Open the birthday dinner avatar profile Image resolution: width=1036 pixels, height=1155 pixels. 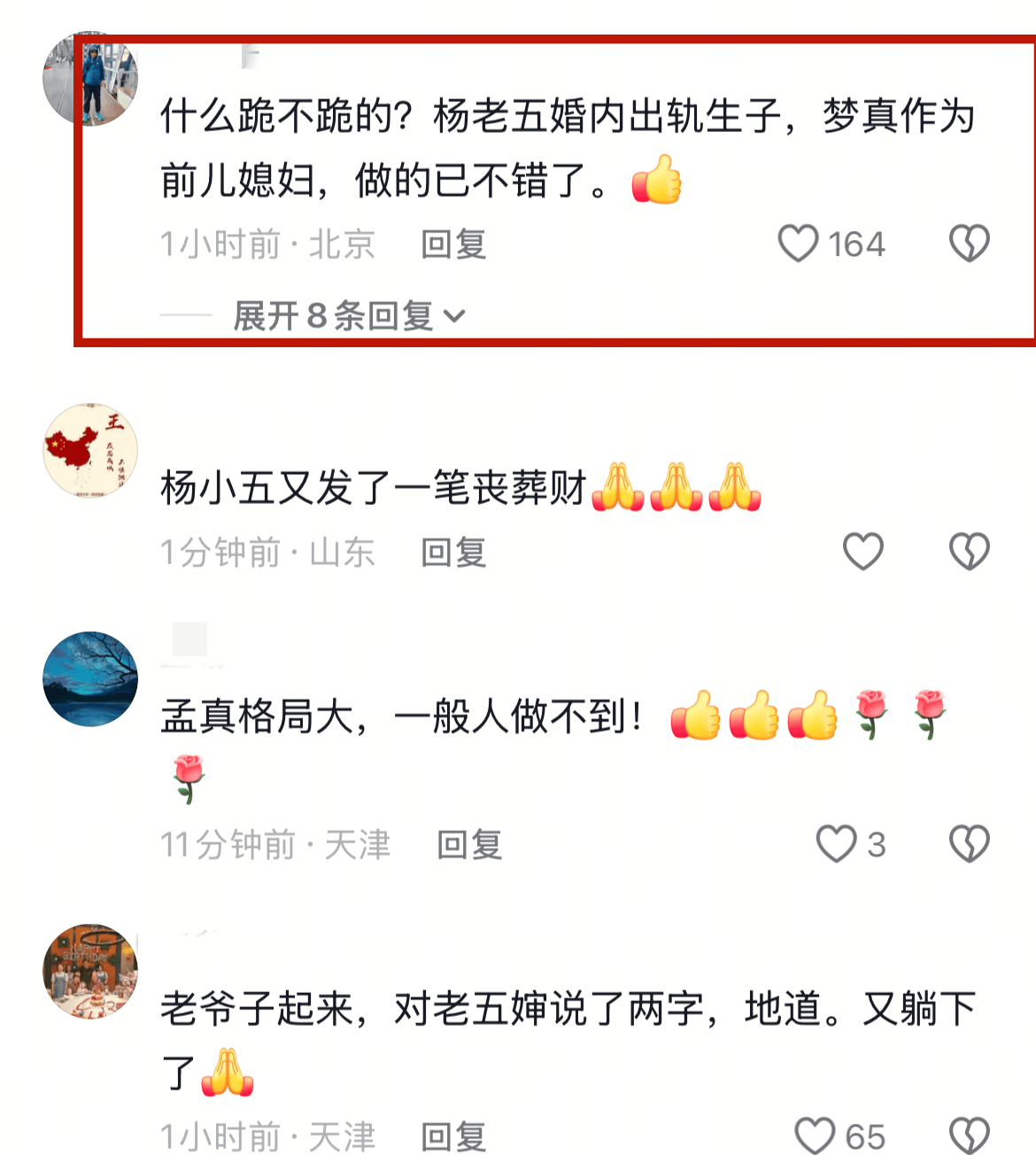[90, 972]
